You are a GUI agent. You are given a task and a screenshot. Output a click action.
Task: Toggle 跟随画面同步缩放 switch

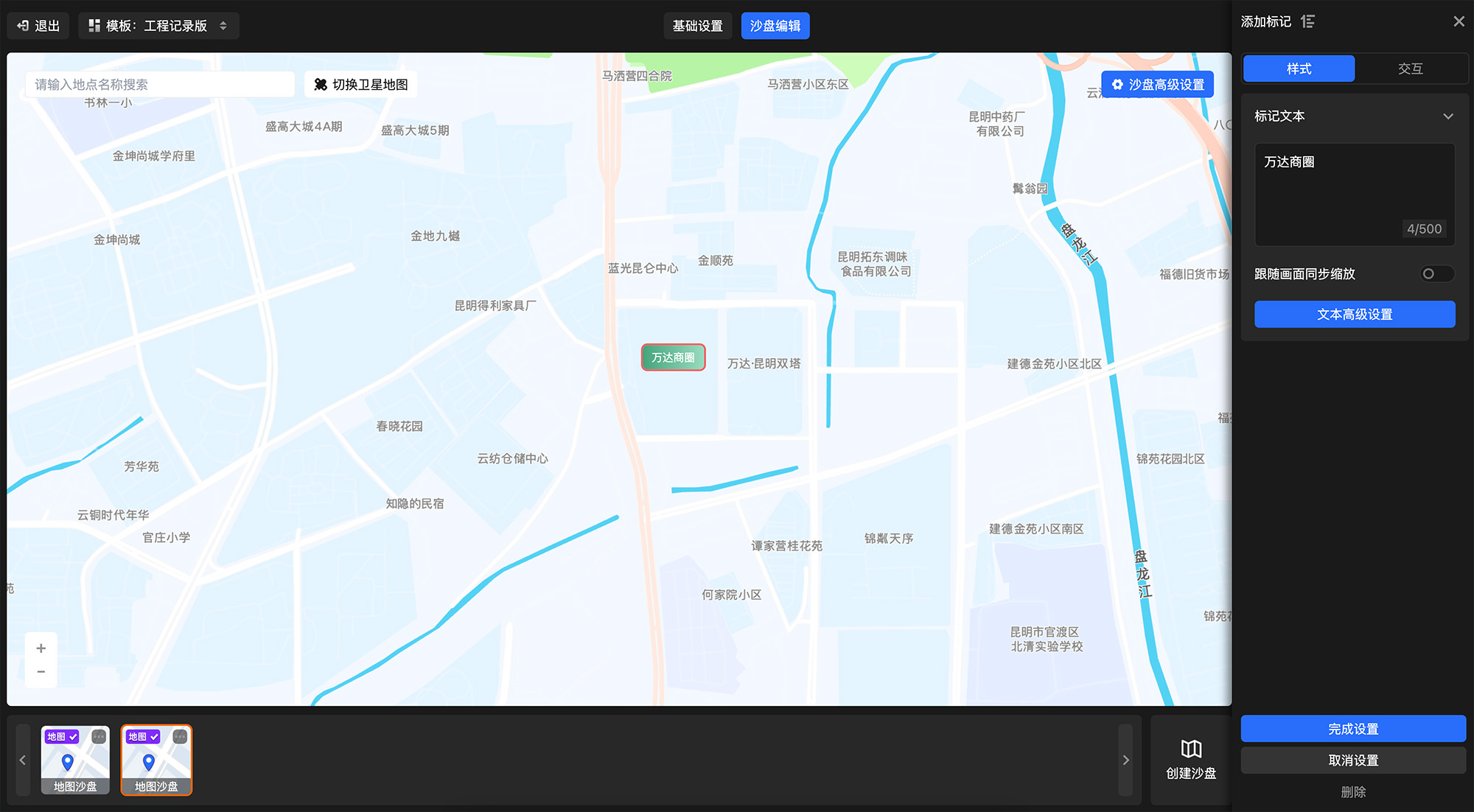click(x=1436, y=274)
